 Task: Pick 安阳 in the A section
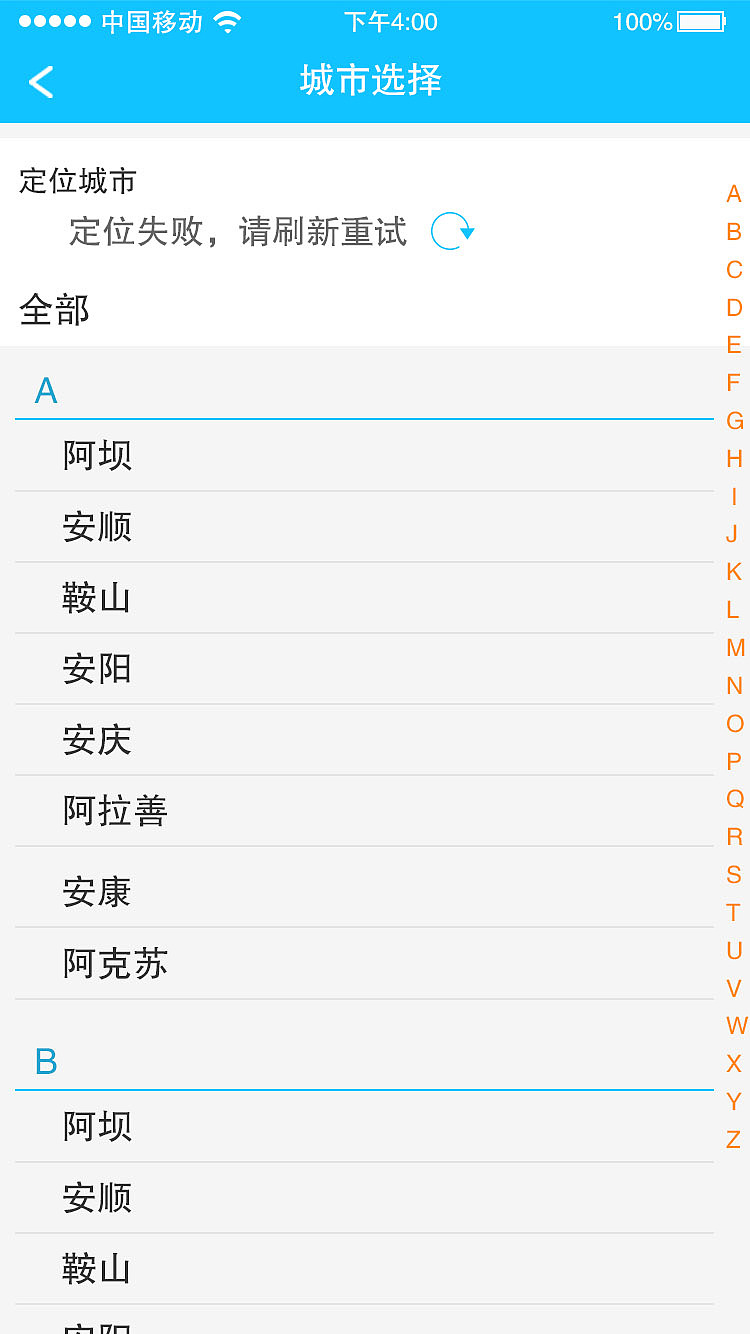pos(97,669)
